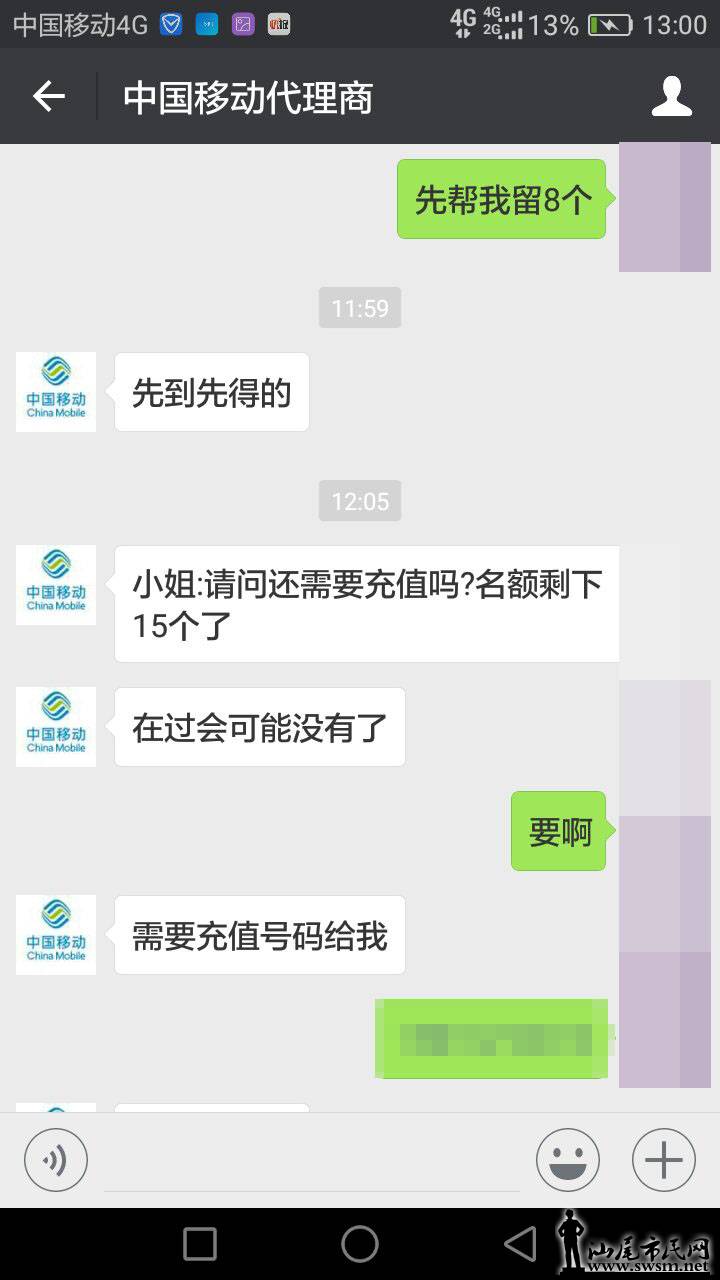Tap the system home button
Screen dimensions: 720x1280
click(360, 1244)
